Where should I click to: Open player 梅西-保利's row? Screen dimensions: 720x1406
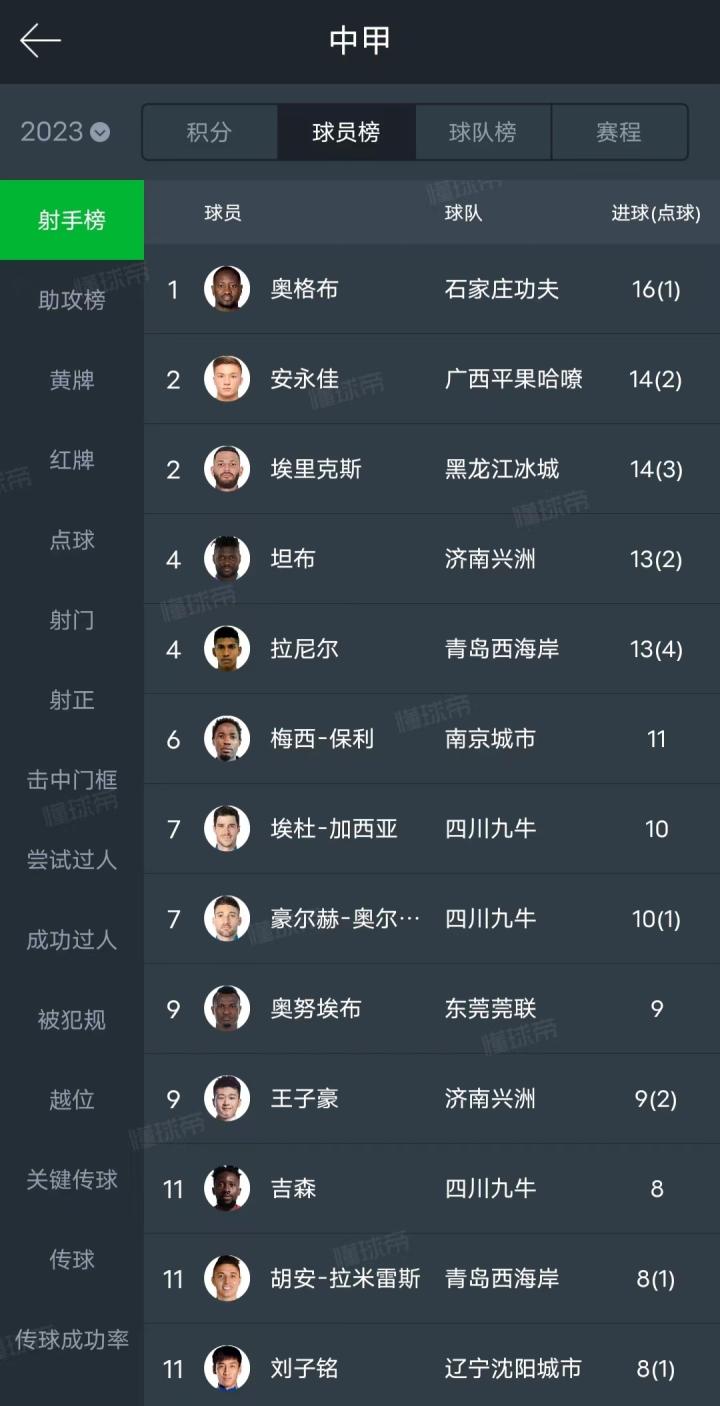(430, 739)
